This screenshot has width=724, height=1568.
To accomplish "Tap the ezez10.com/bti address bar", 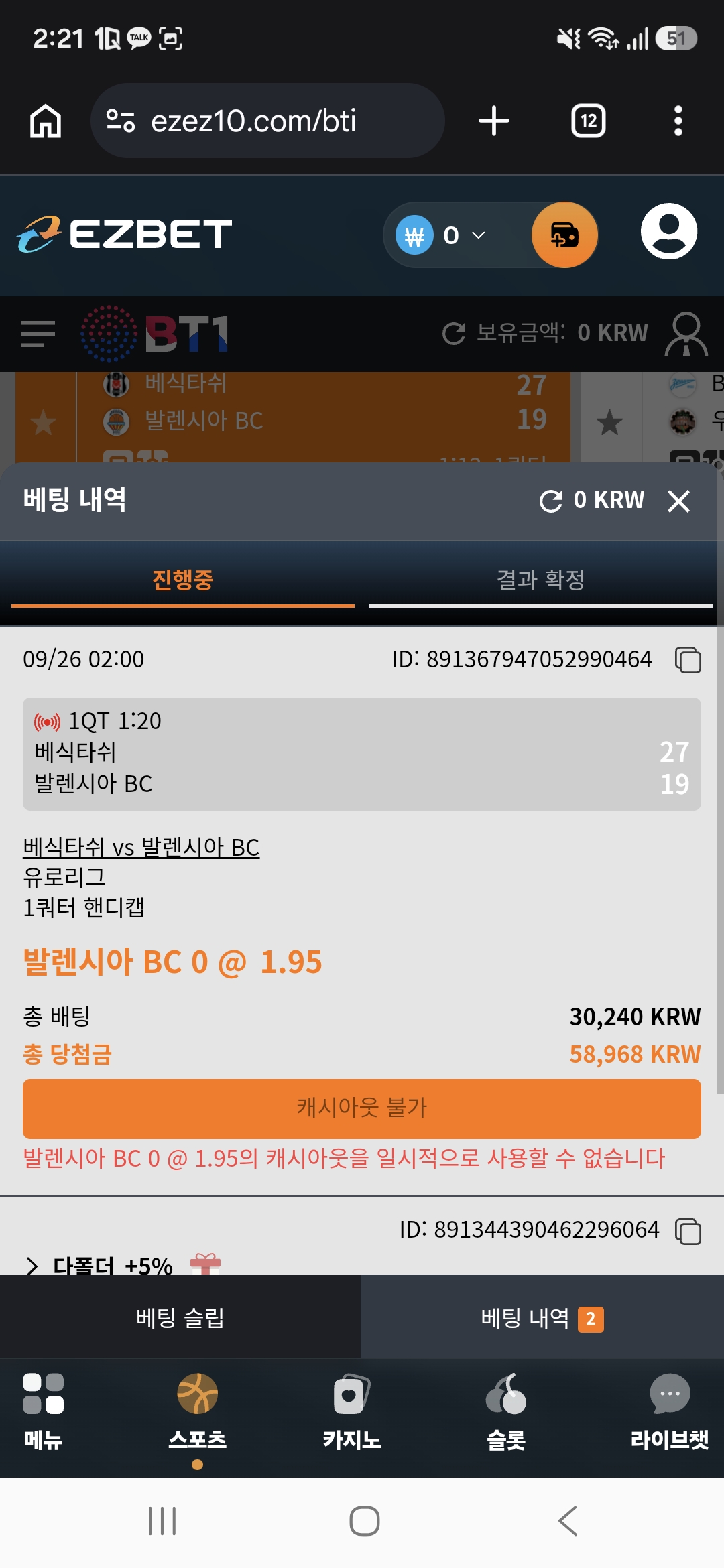I will click(267, 121).
